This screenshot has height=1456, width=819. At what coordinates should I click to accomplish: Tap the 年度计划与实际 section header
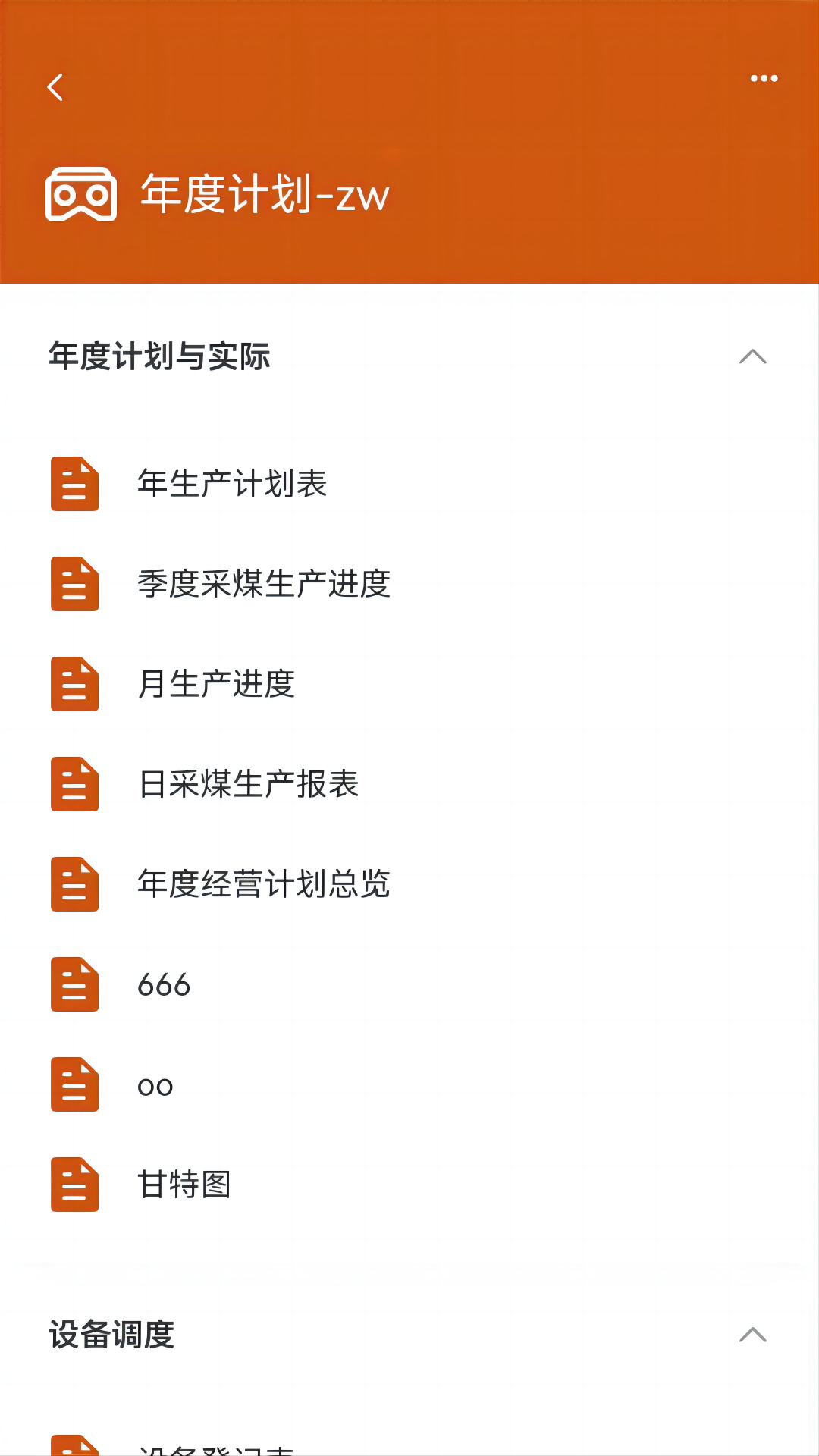click(x=160, y=357)
